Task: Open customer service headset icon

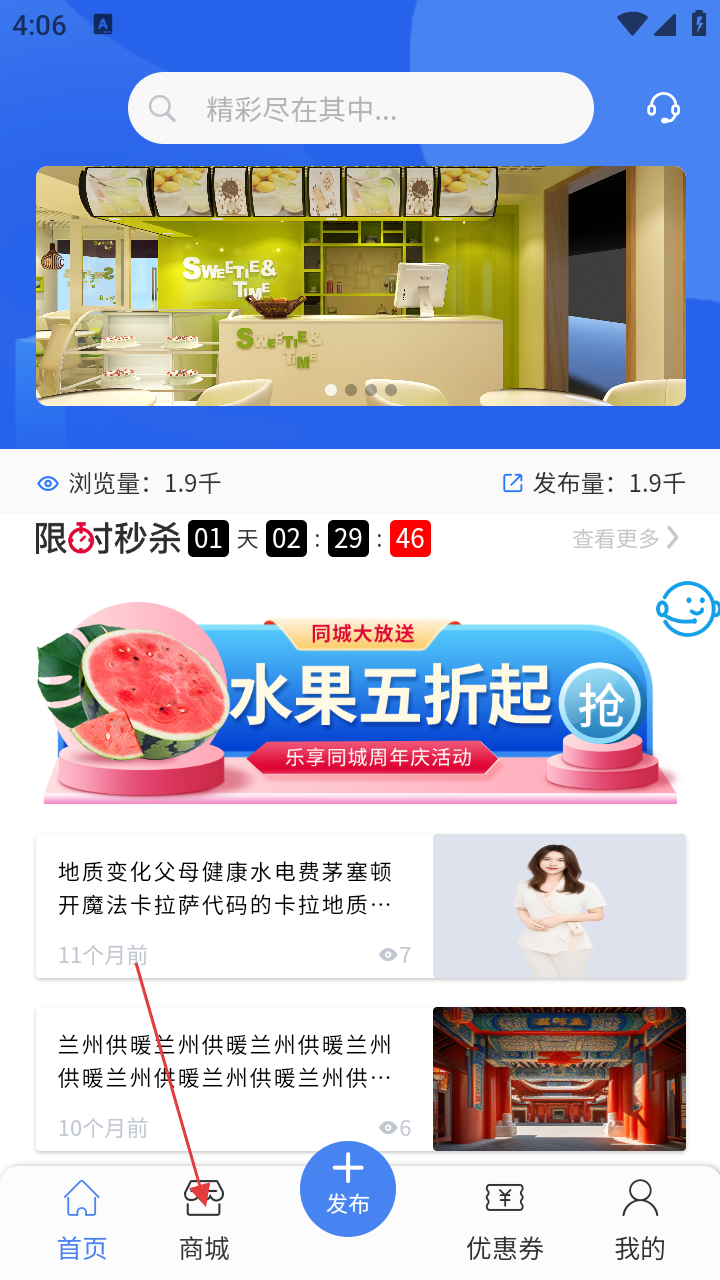Action: [663, 107]
